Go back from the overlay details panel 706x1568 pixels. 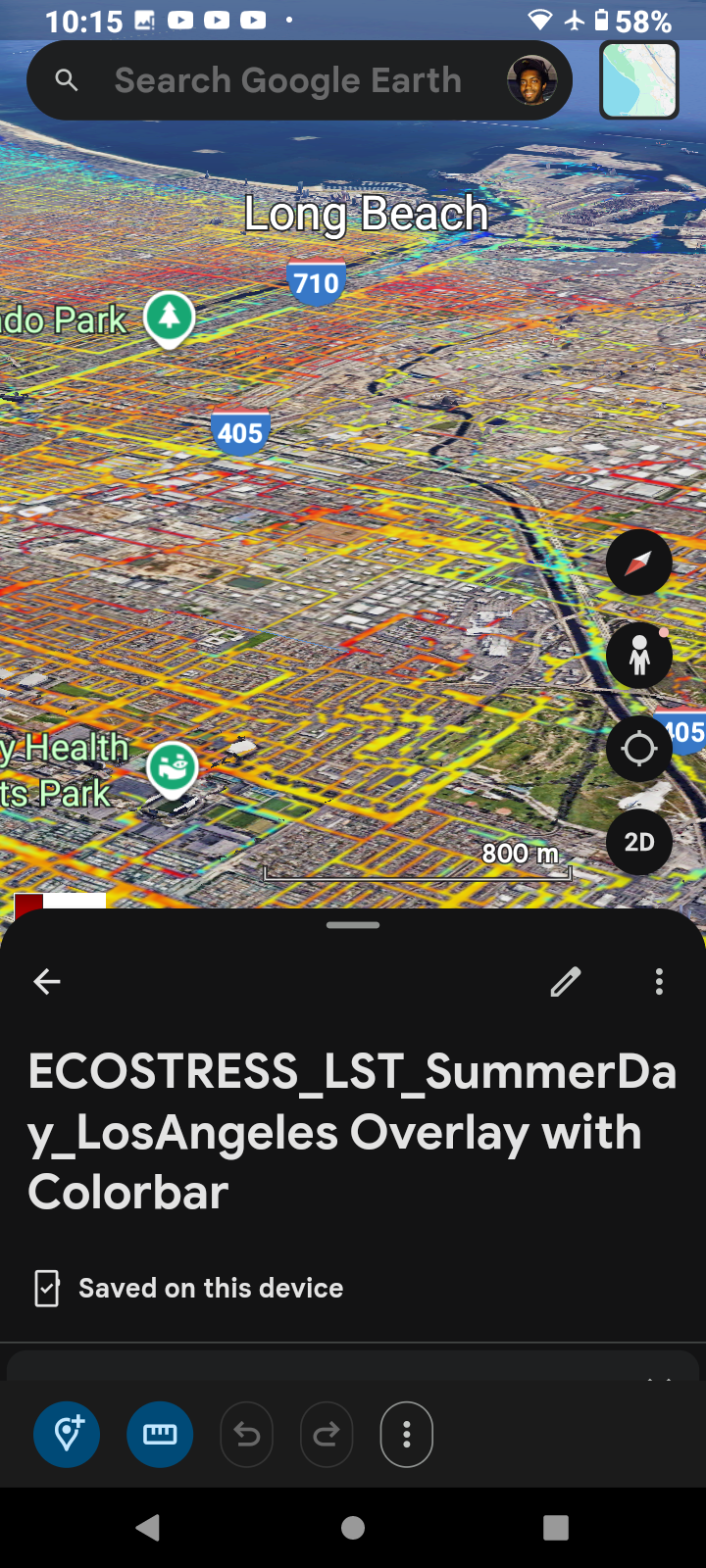pos(47,981)
